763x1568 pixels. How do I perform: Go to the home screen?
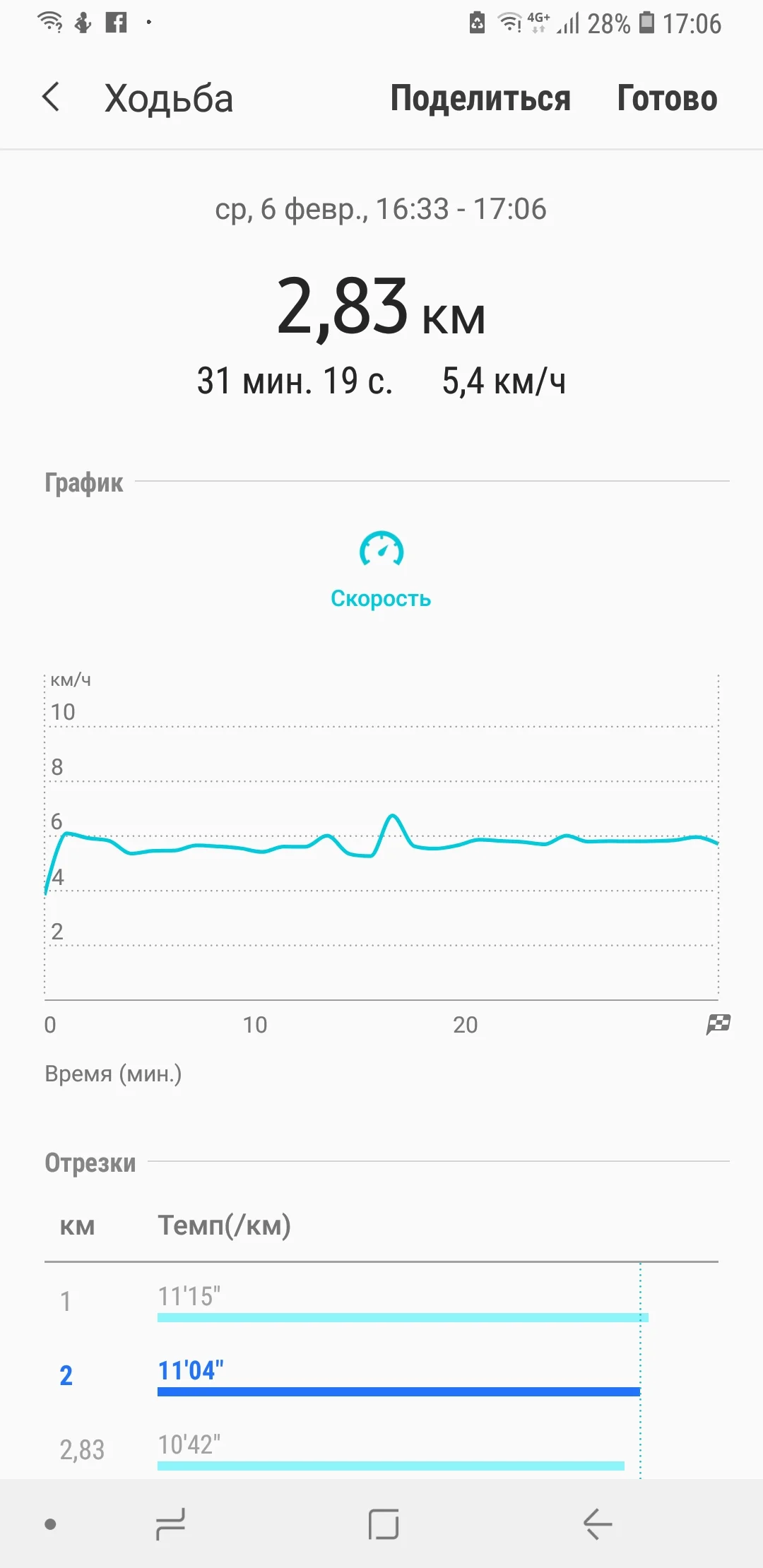coord(384,1524)
